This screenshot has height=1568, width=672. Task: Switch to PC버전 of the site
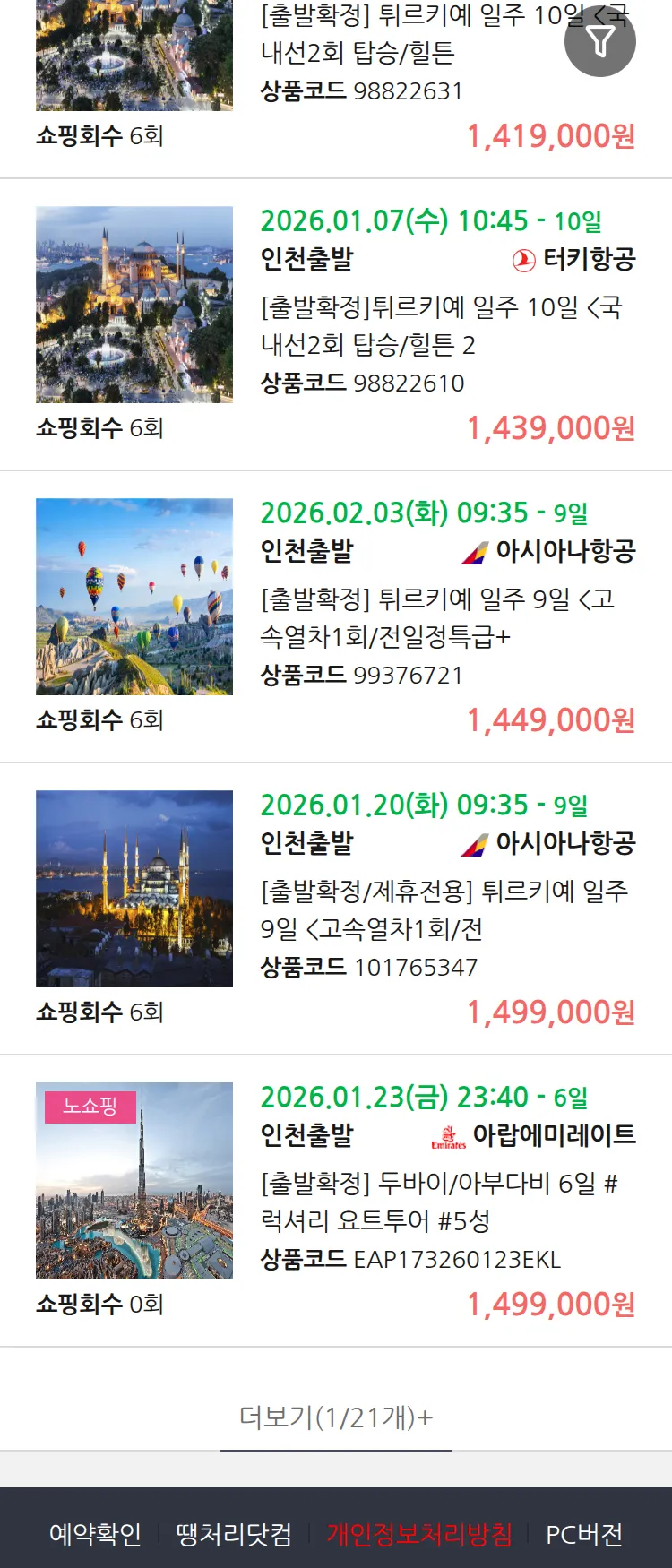584,1534
